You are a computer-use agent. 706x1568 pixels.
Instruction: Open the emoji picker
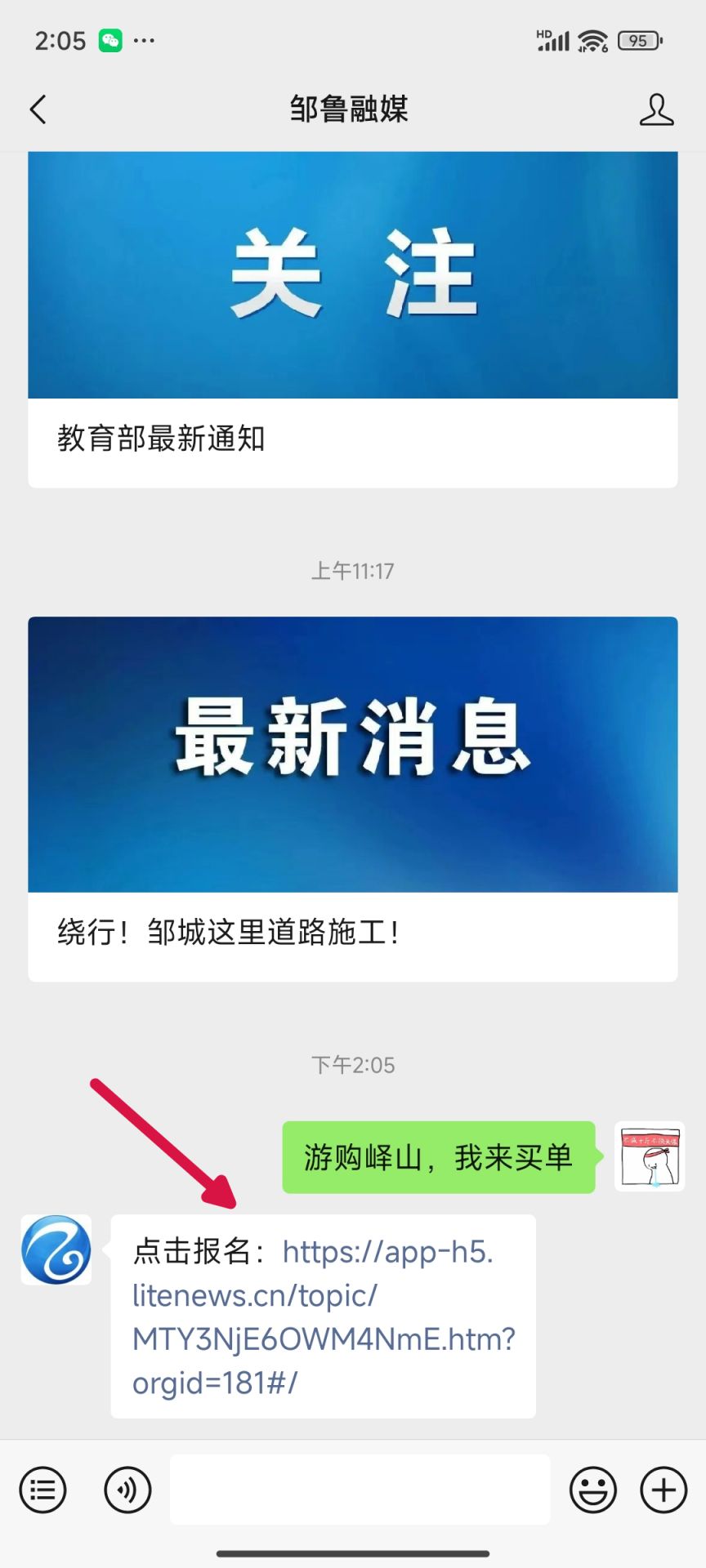(593, 1489)
